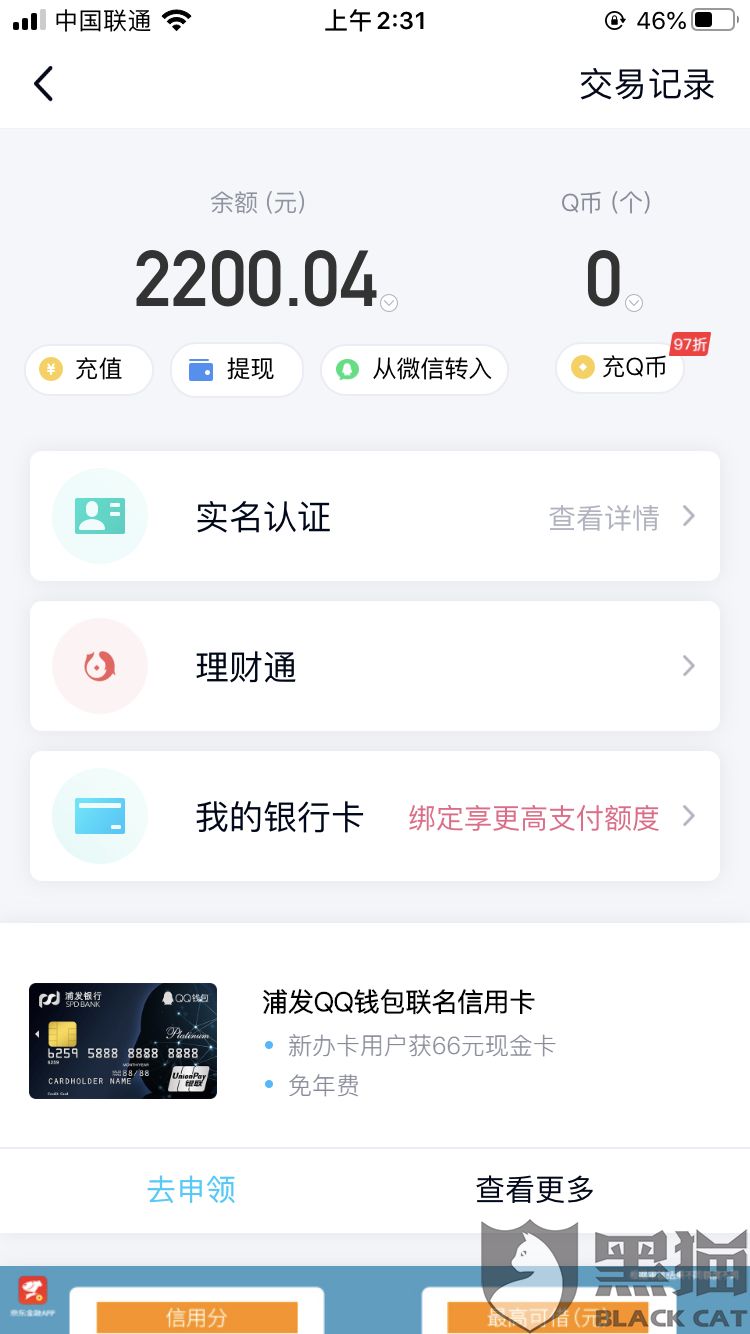This screenshot has height=1334, width=750.
Task: Tap the 充值 top-up button
Action: 88,369
